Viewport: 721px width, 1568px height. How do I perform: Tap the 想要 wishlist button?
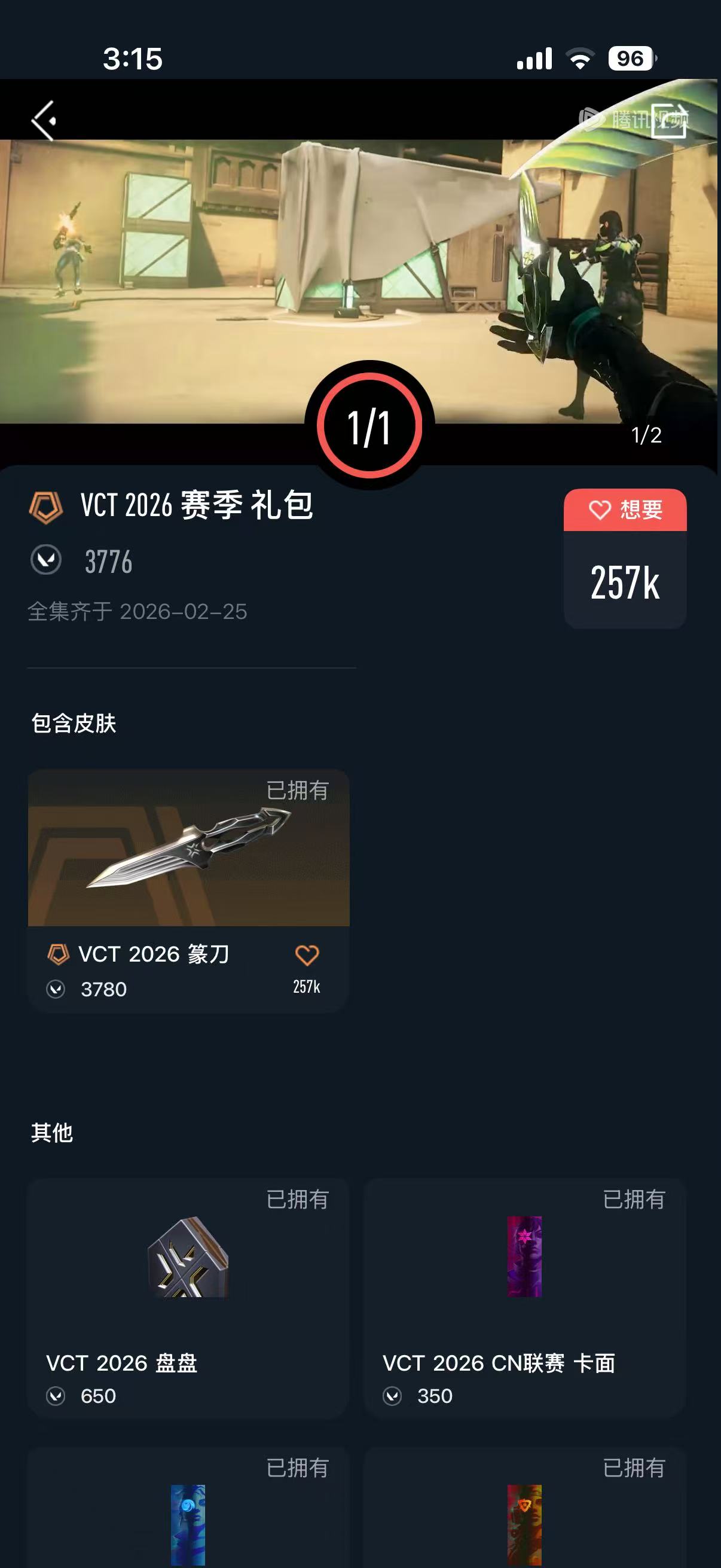coord(625,510)
